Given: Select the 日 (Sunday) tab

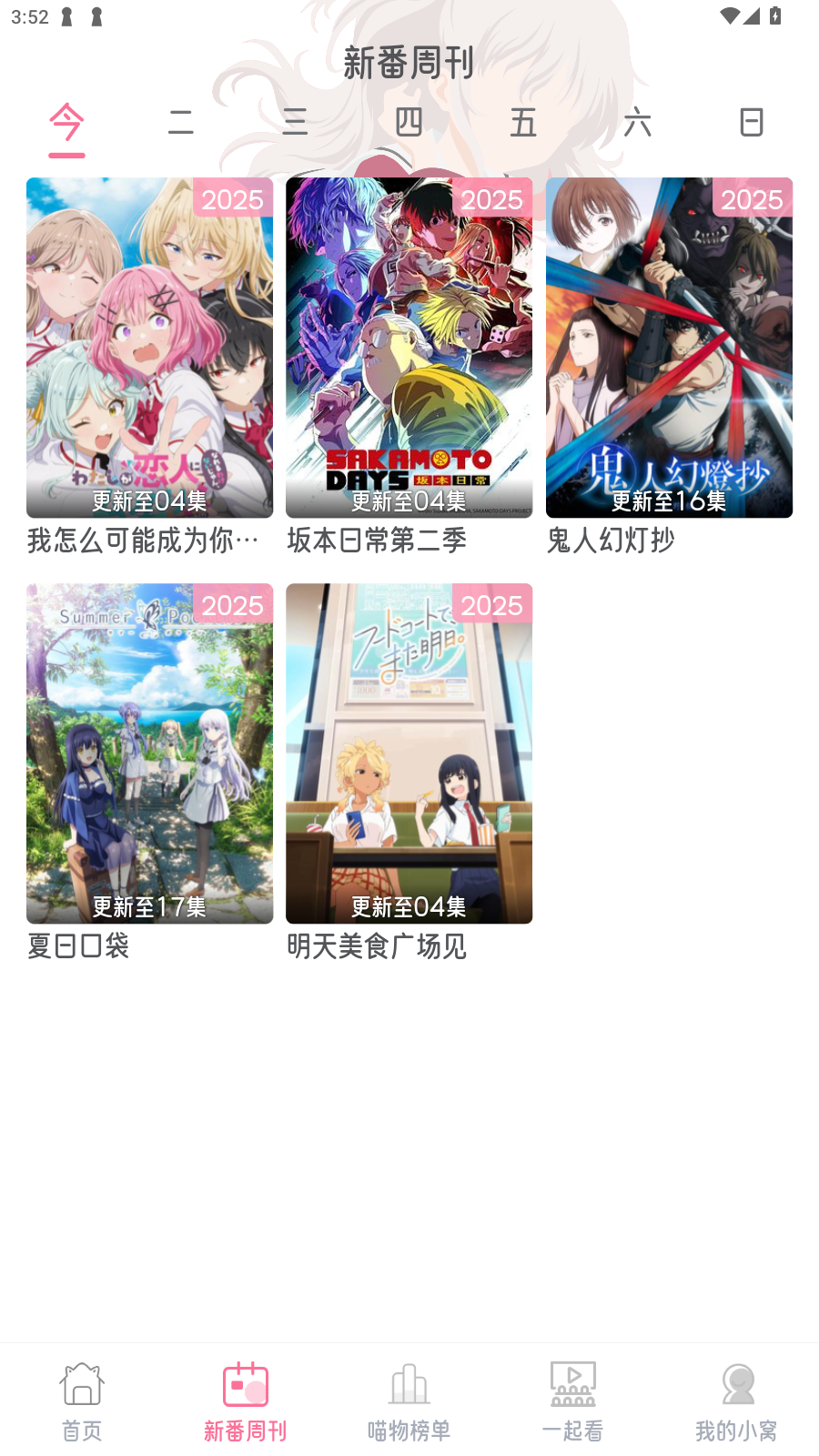Looking at the screenshot, I should point(751,121).
